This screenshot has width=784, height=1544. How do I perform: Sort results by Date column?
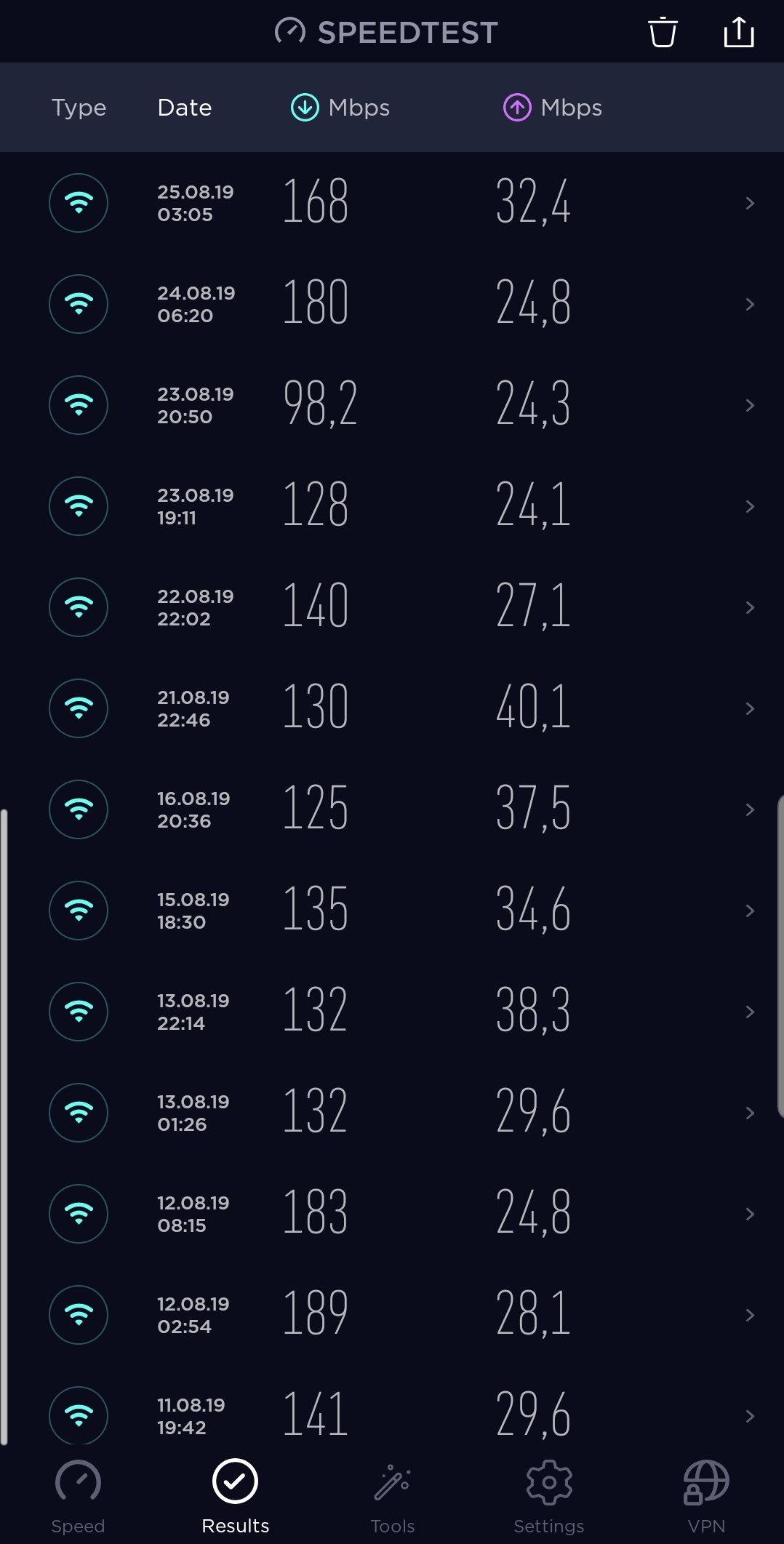(185, 108)
